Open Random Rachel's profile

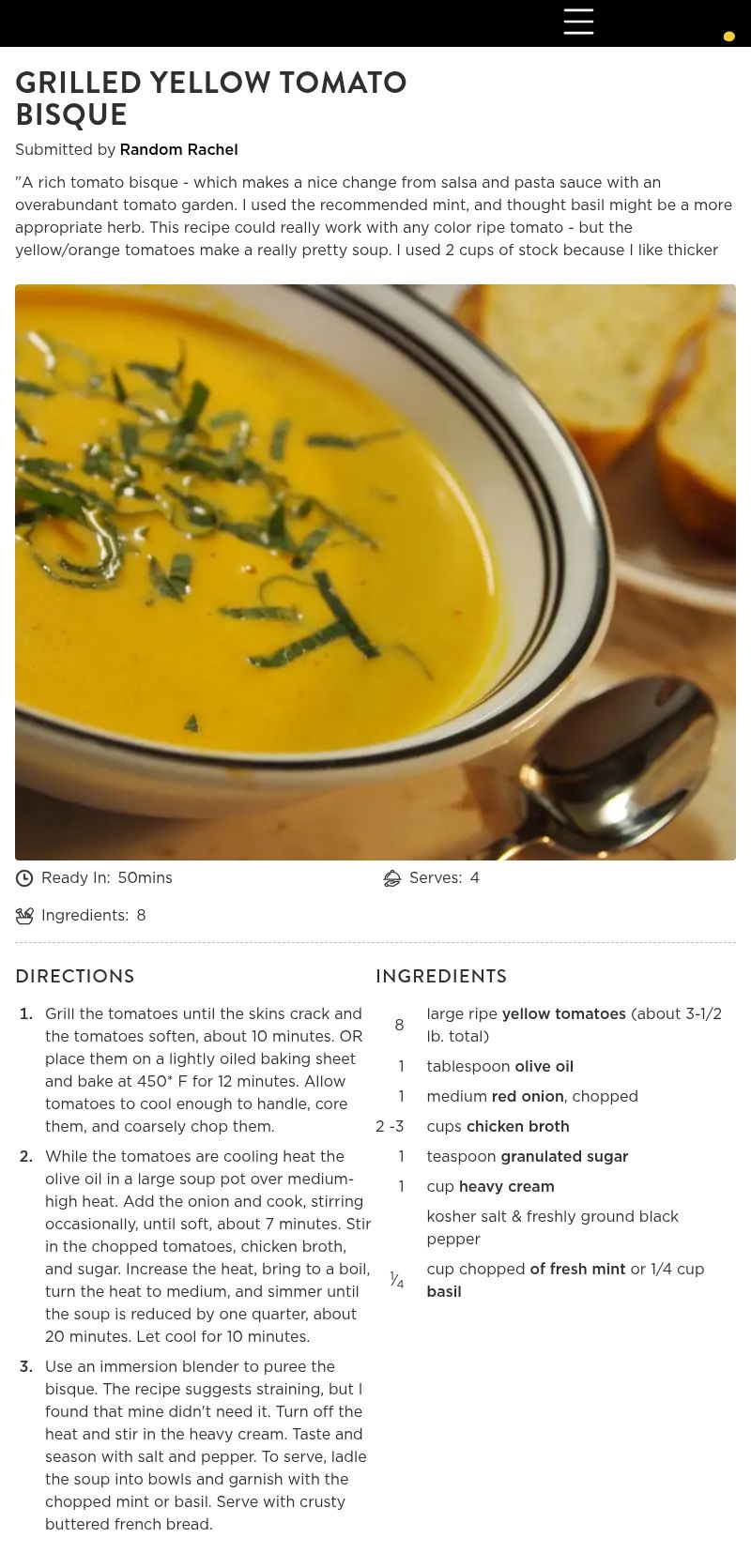178,150
